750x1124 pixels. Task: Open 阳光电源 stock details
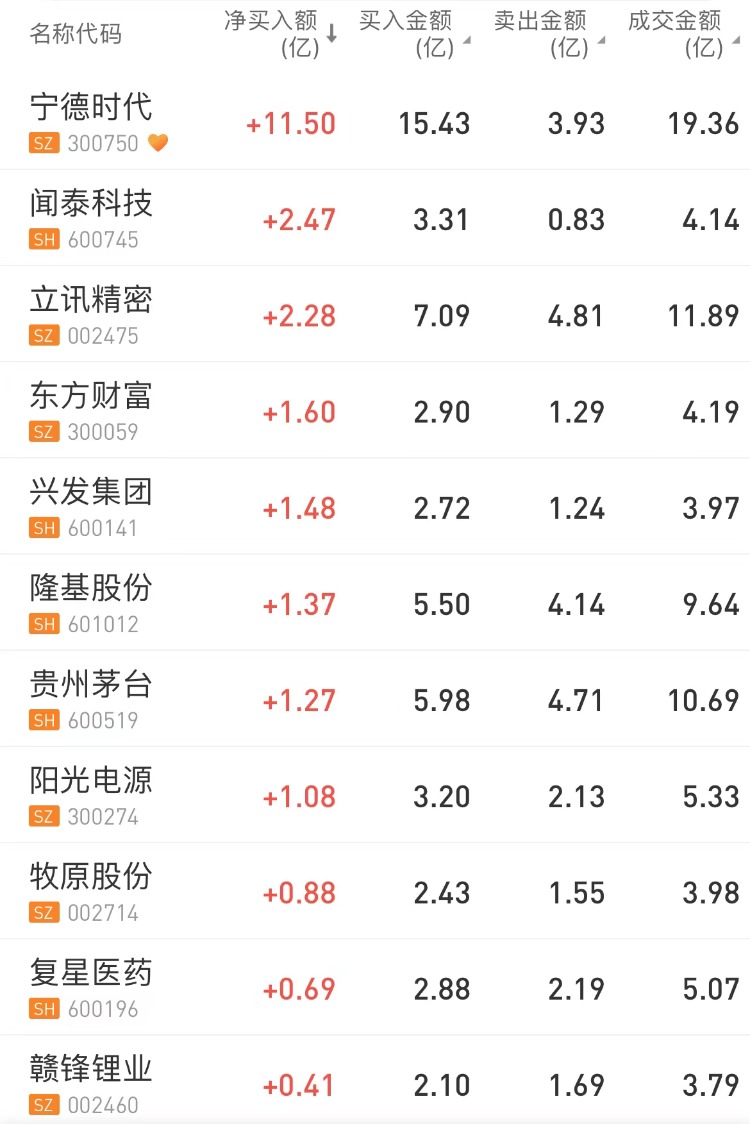pos(91,780)
